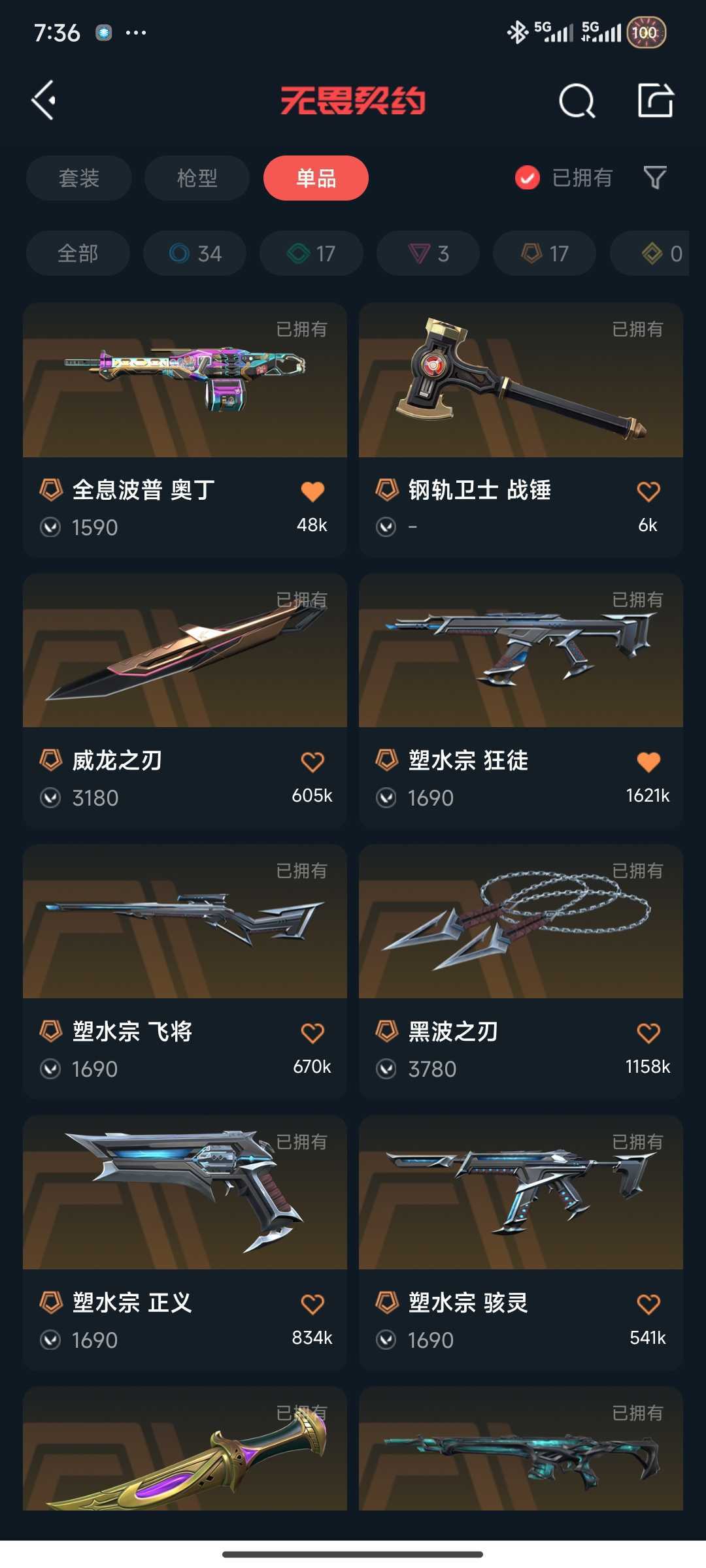Like the 塑水宗 正义 skin
This screenshot has width=706, height=1568.
click(312, 1304)
